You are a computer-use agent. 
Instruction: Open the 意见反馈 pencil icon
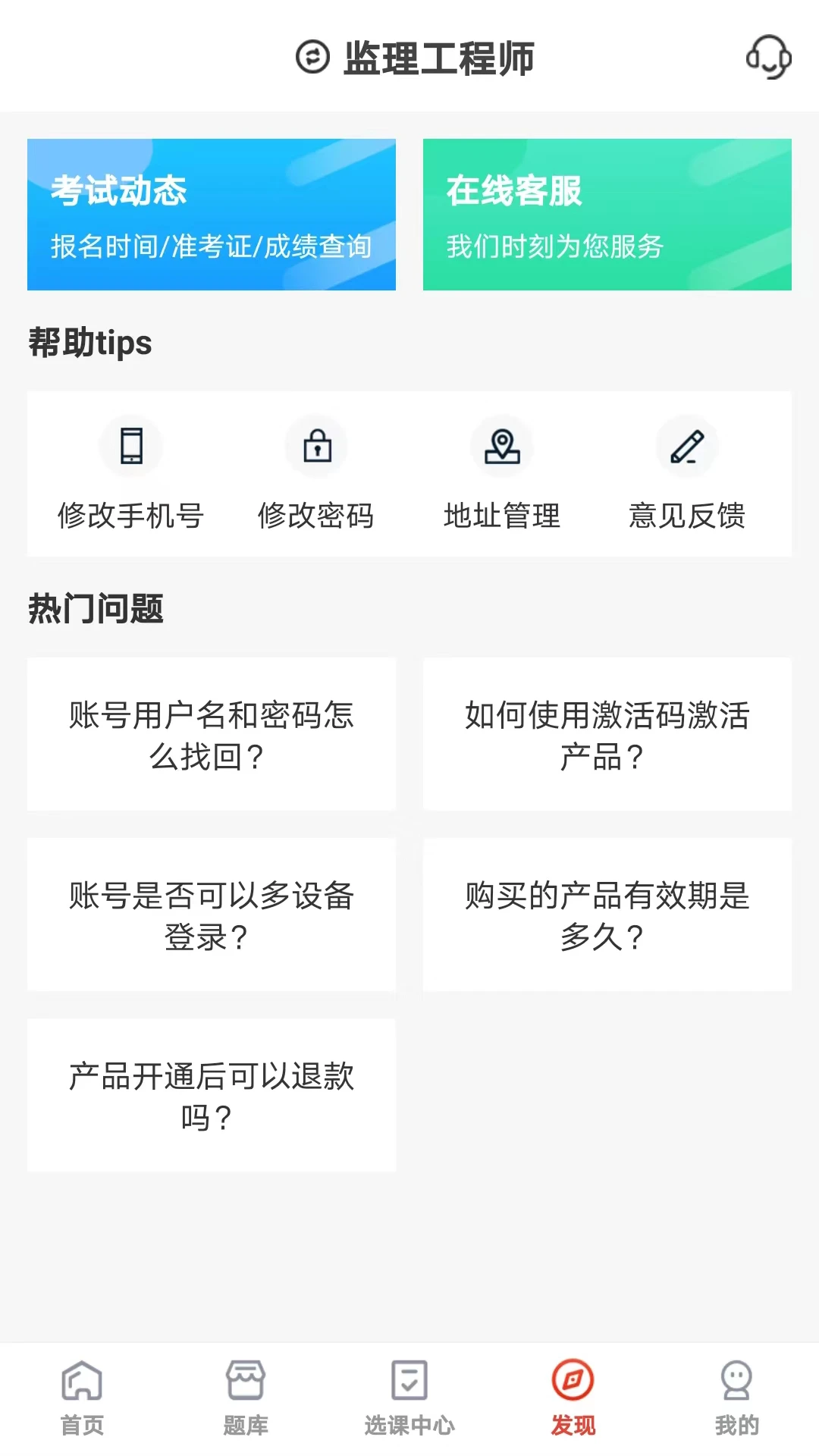click(686, 447)
